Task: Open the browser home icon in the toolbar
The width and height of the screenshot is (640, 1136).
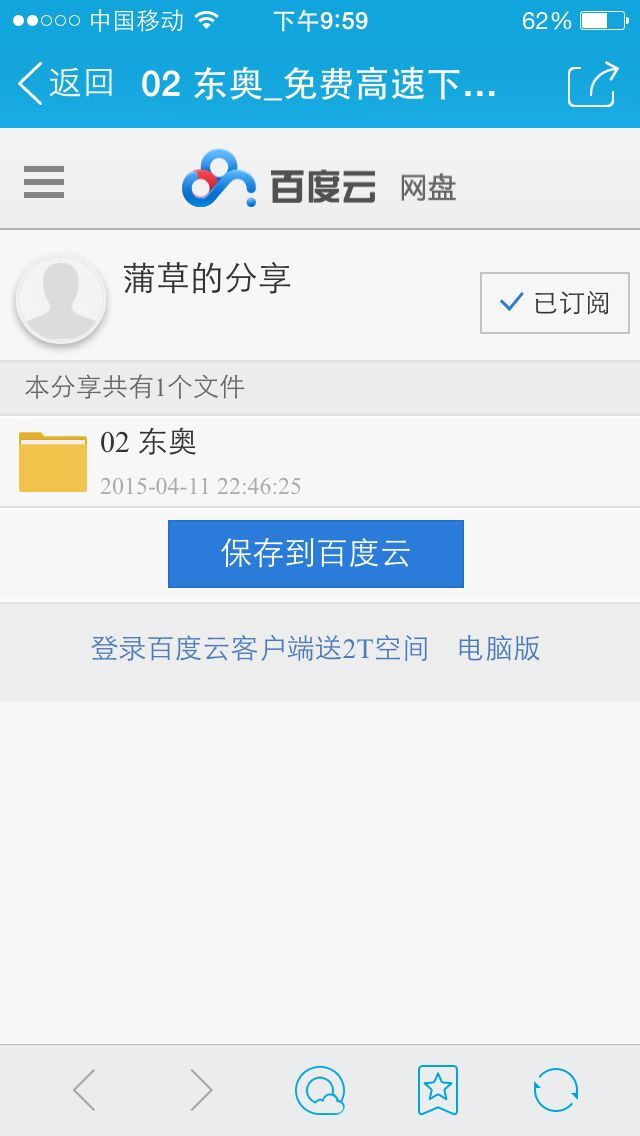Action: tap(320, 1090)
